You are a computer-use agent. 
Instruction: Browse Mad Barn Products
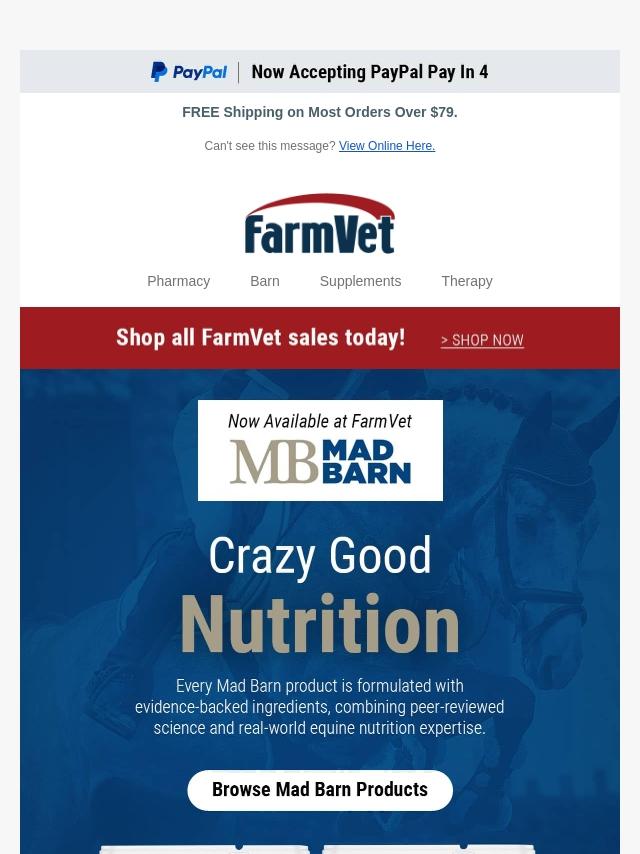coord(320,790)
